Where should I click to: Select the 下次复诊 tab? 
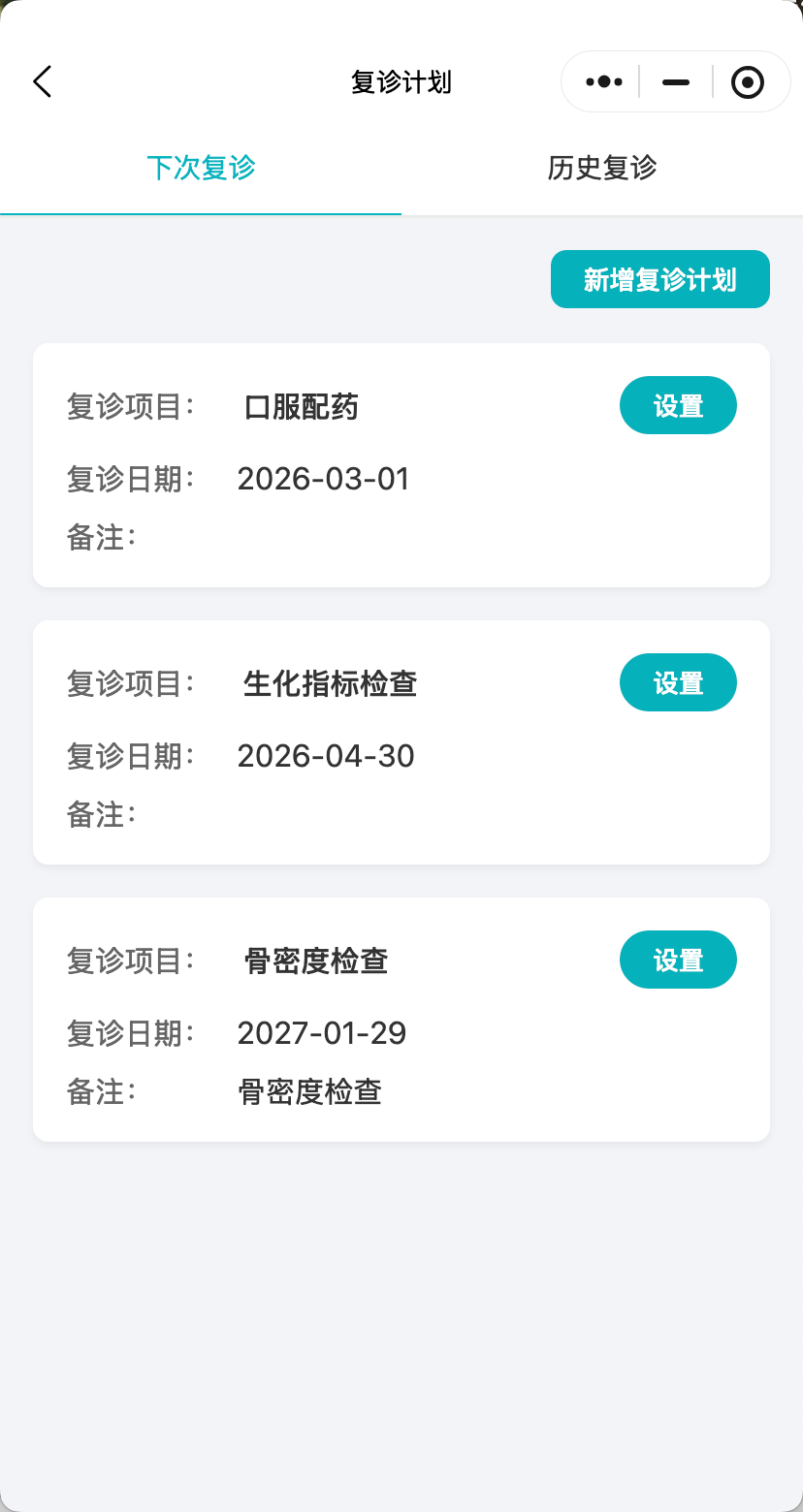tap(201, 168)
